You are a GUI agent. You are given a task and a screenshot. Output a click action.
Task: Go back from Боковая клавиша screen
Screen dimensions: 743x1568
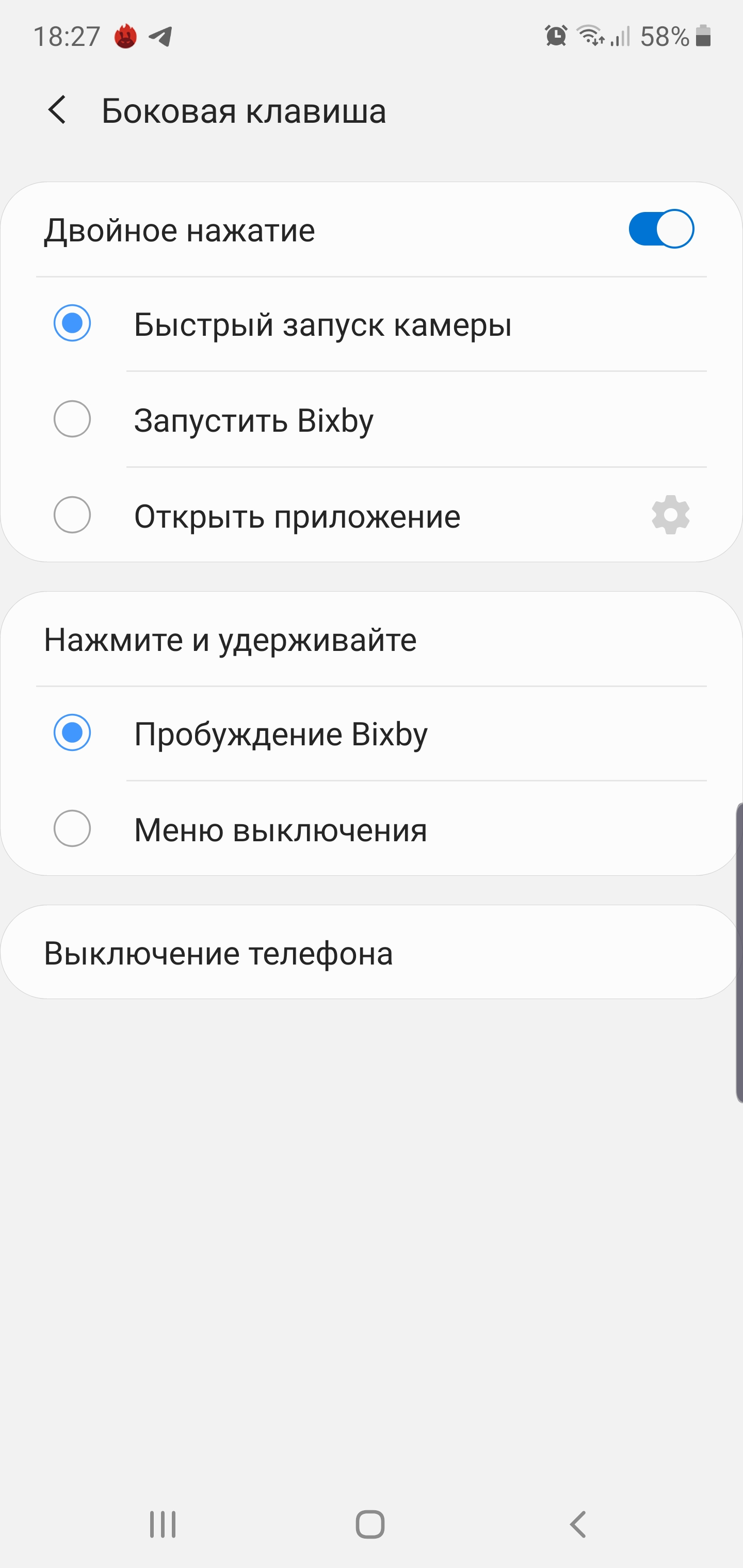coord(57,110)
